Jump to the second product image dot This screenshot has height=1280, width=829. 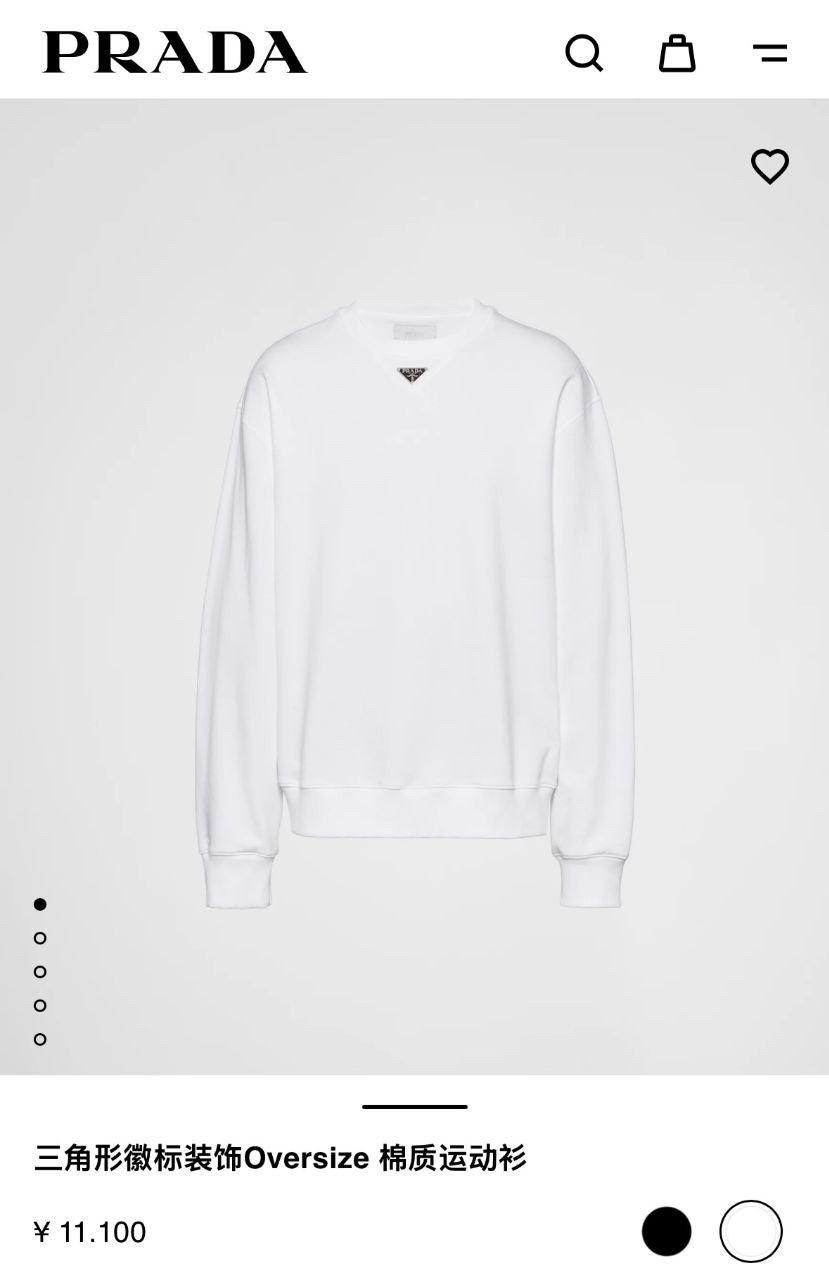pyautogui.click(x=40, y=938)
